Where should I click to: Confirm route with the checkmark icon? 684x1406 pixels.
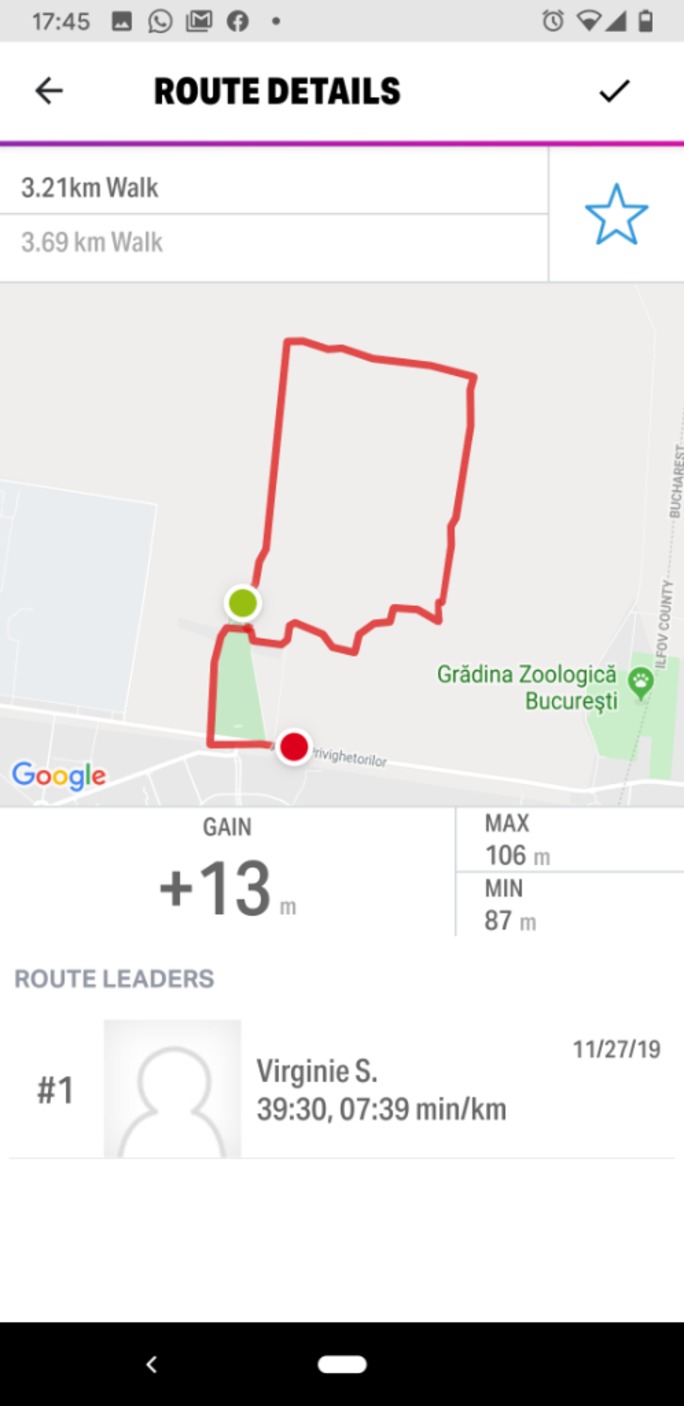tap(614, 91)
